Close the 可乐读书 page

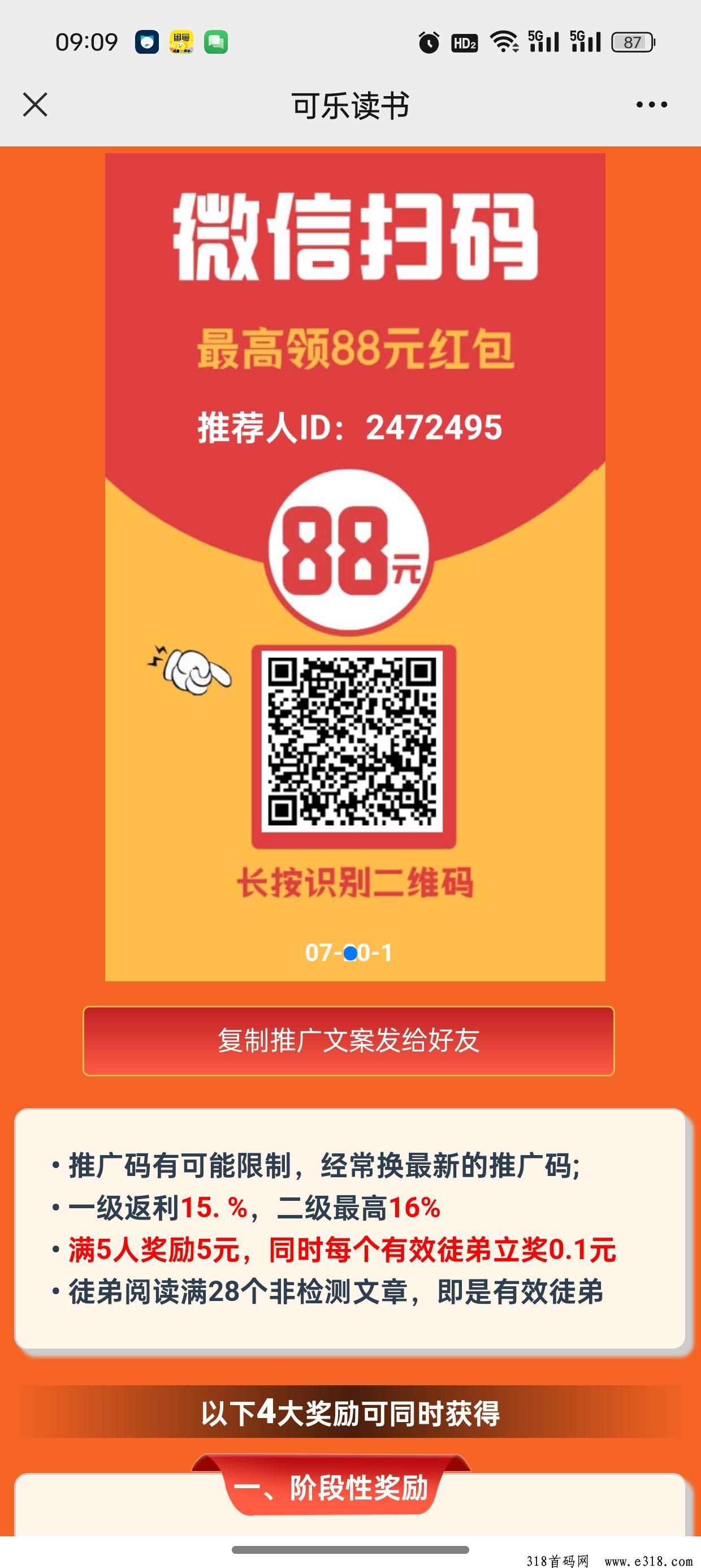pyautogui.click(x=35, y=105)
